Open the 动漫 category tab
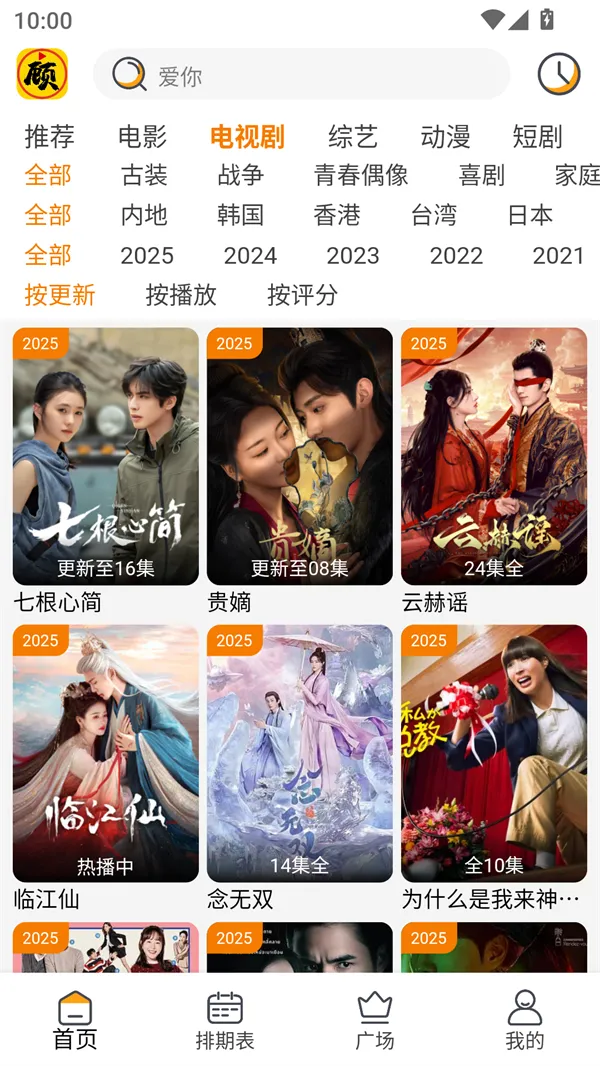The image size is (600, 1066). 445,136
